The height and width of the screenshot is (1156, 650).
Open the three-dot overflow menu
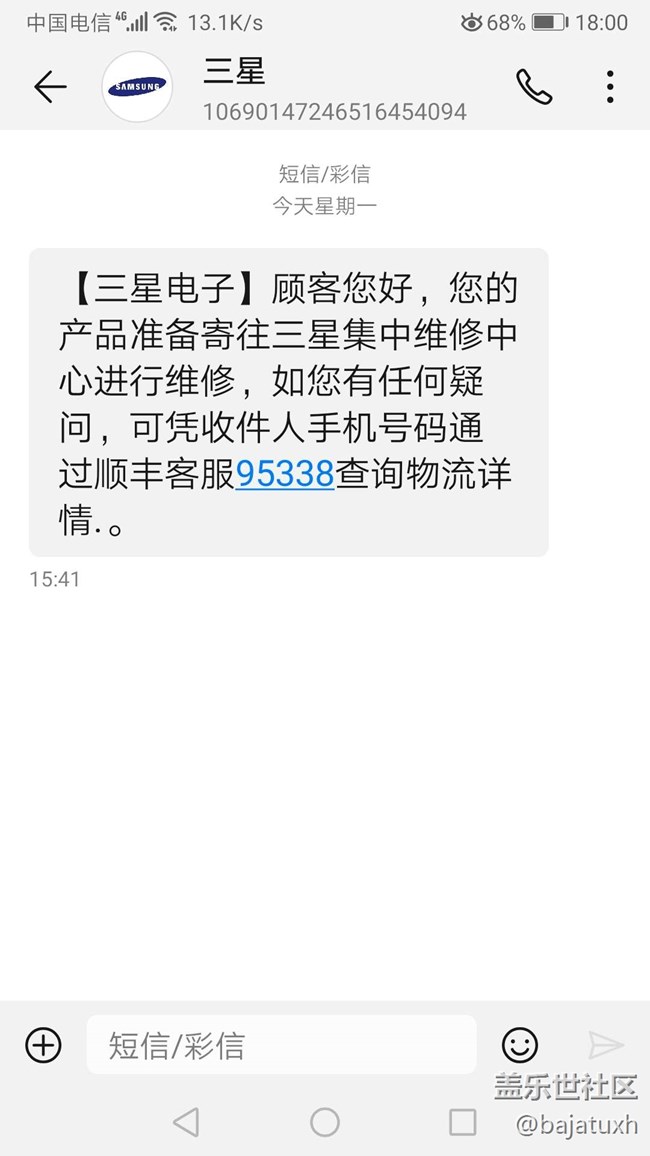click(x=609, y=87)
